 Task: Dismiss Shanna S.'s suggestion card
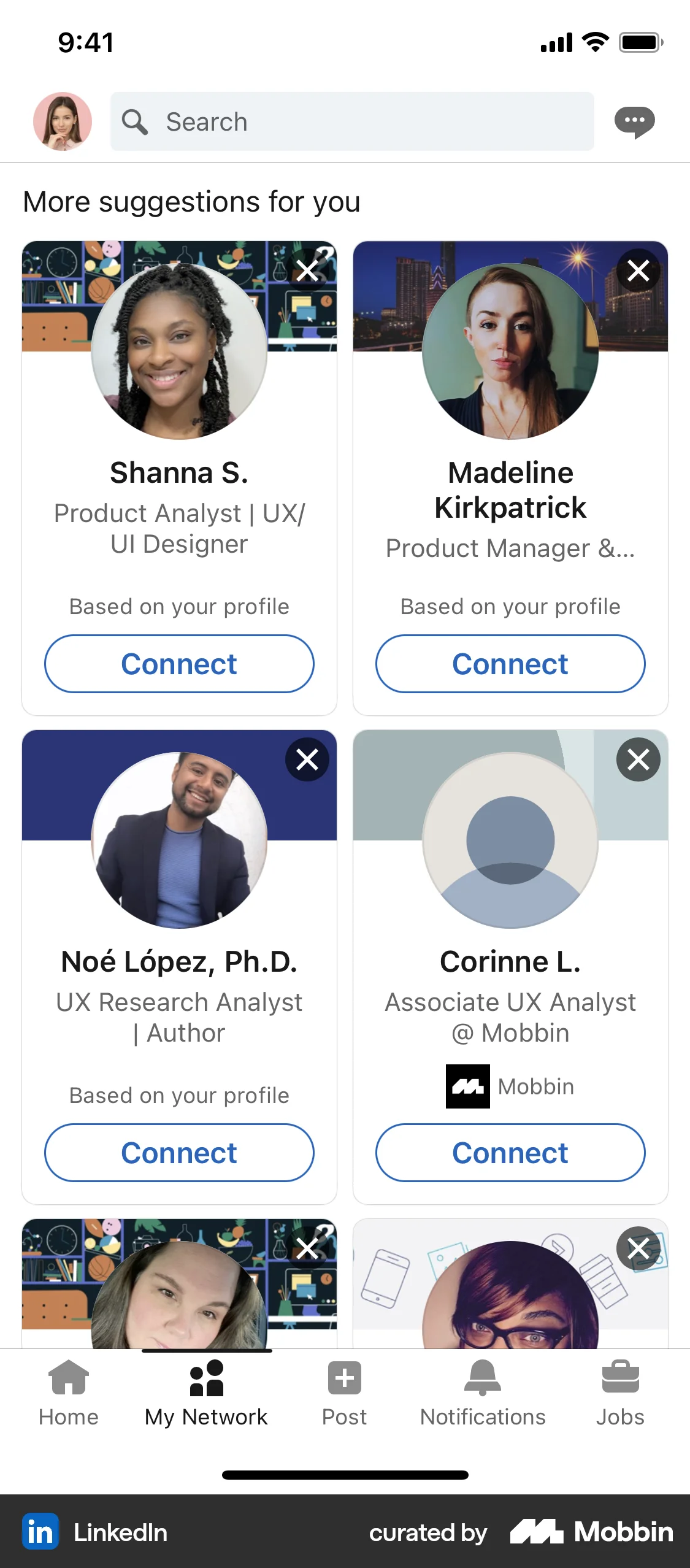pos(307,271)
